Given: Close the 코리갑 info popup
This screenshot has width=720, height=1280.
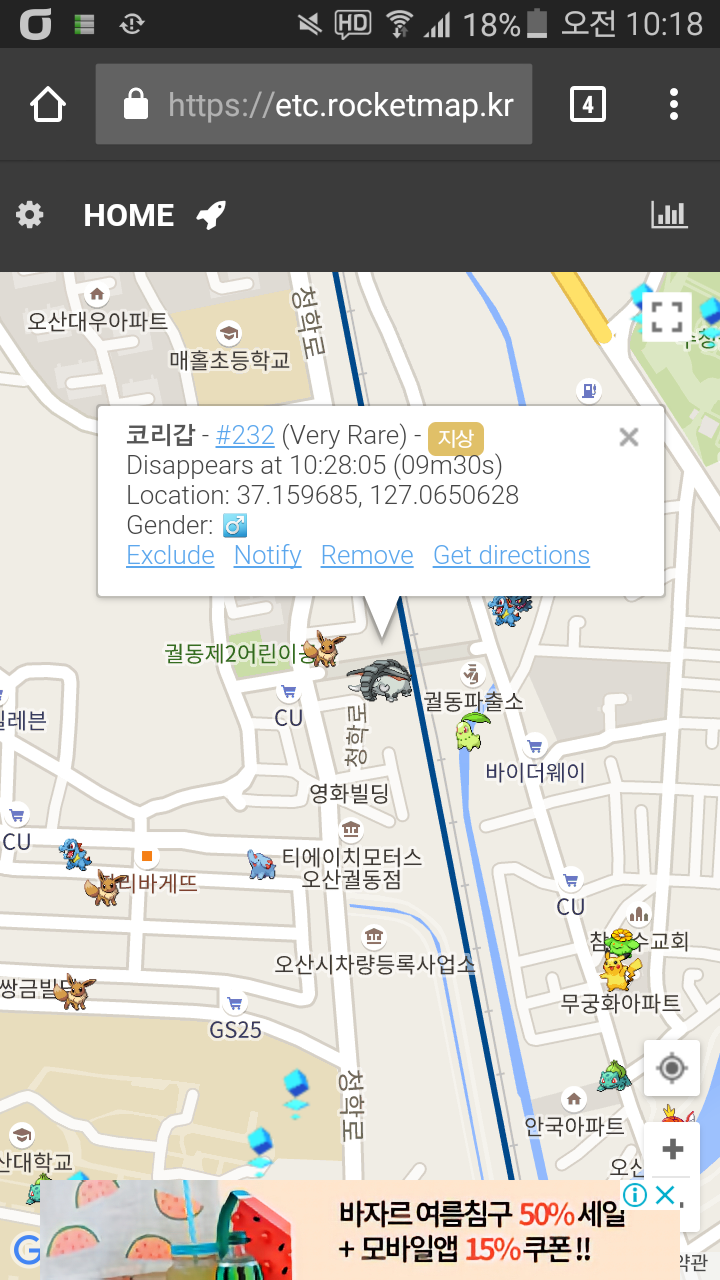Looking at the screenshot, I should click(628, 437).
